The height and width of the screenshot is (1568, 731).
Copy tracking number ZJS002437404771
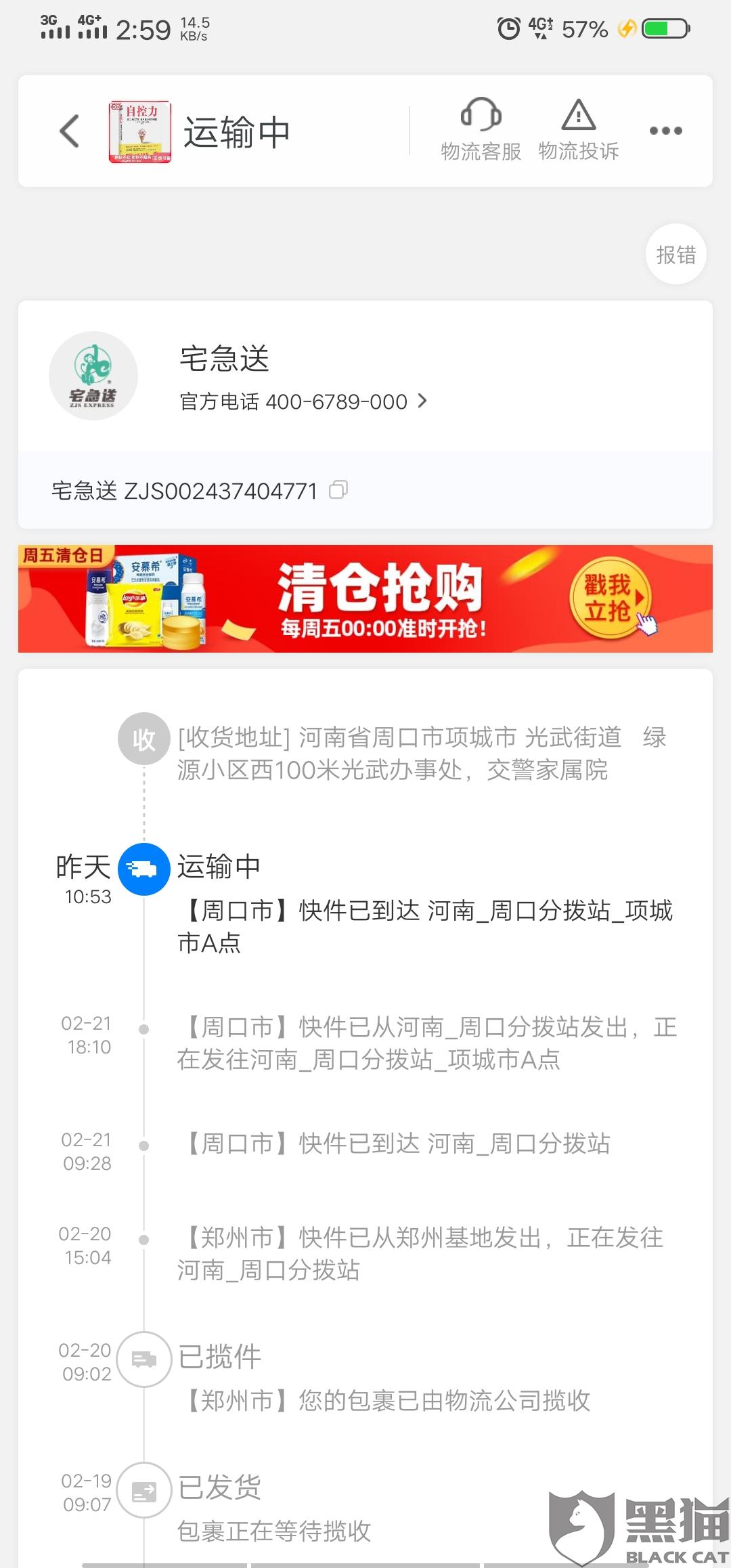point(338,489)
